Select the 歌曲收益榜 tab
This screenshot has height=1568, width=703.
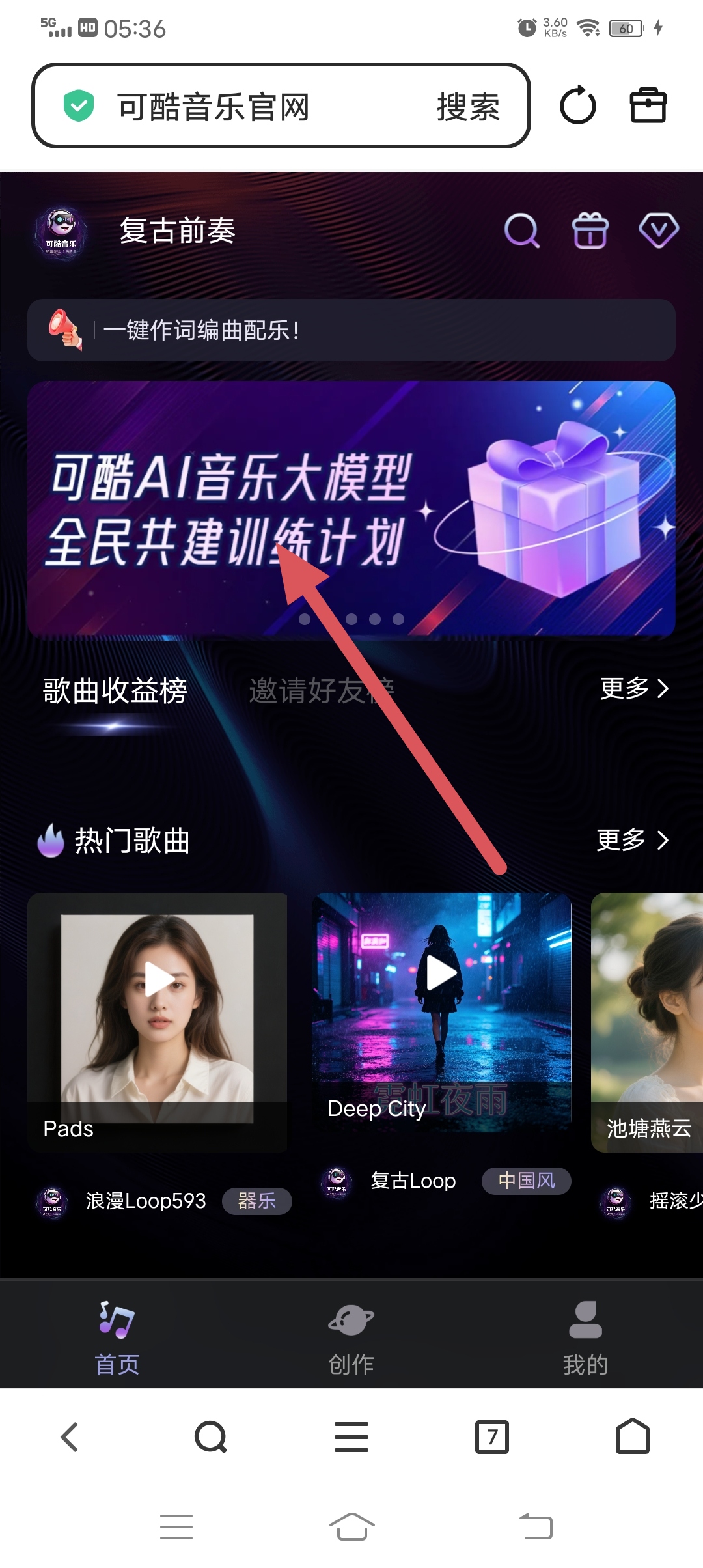tap(115, 690)
